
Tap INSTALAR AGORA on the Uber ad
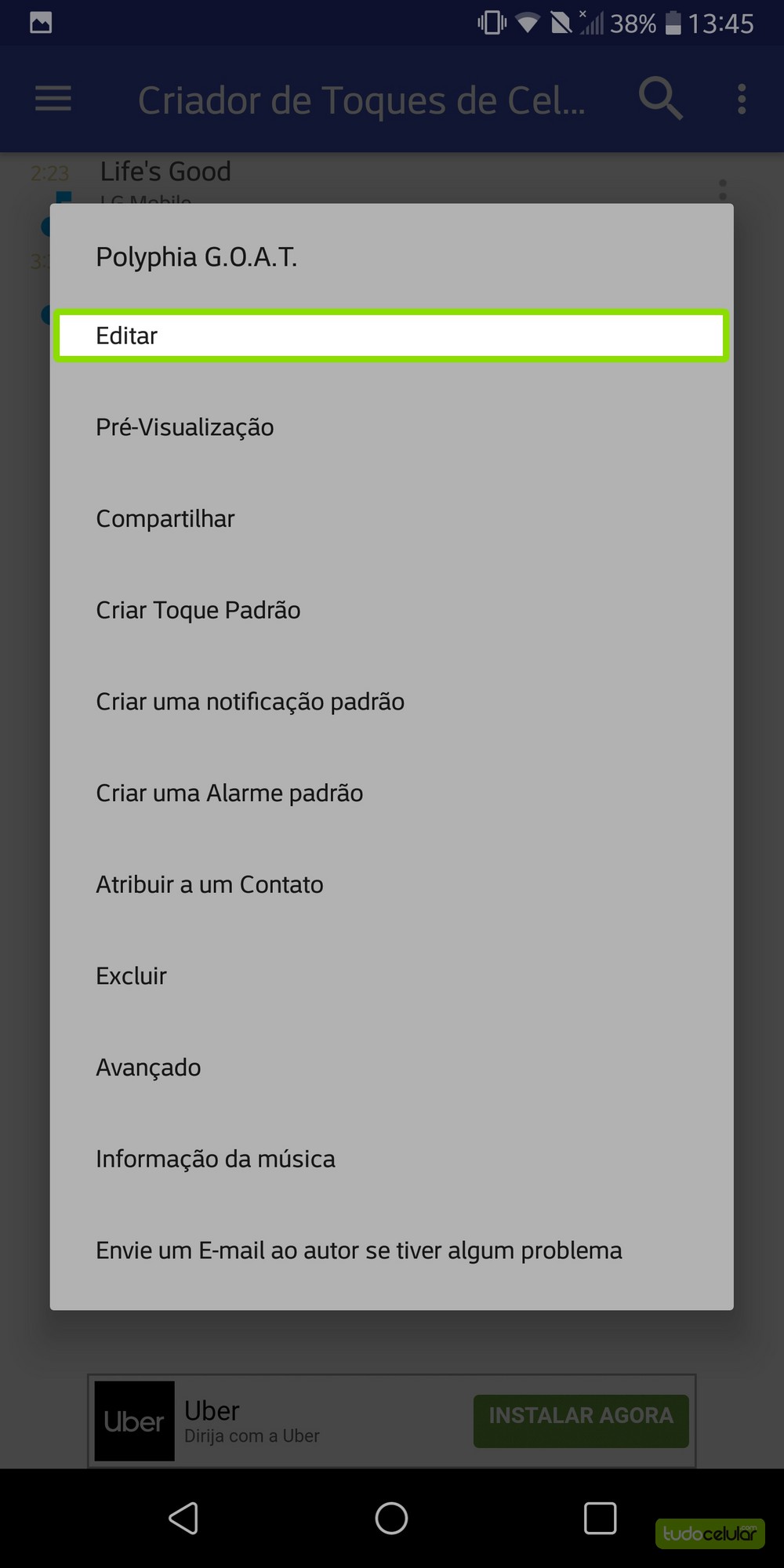pos(581,1421)
